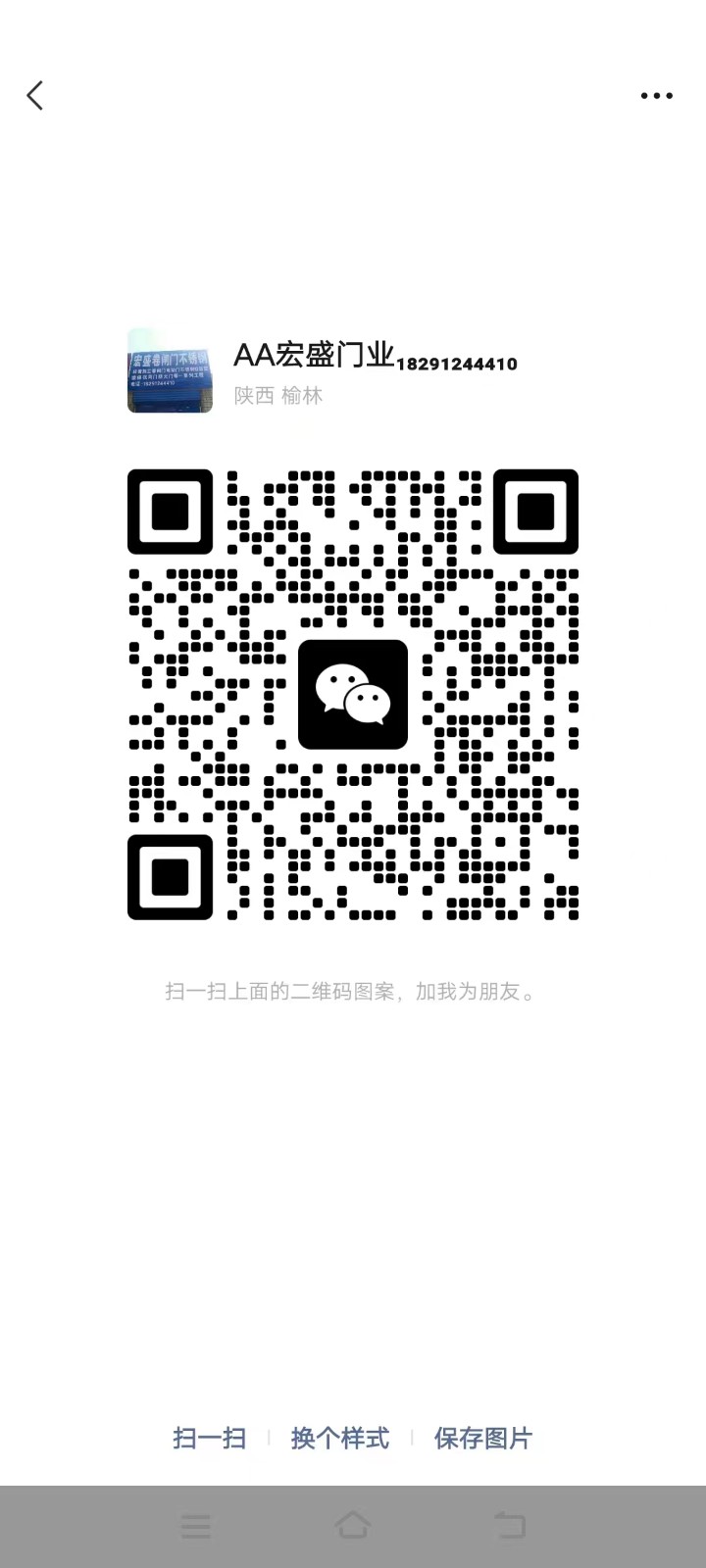Open the three-dot overflow menu
Image resolution: width=706 pixels, height=1568 pixels.
(656, 96)
